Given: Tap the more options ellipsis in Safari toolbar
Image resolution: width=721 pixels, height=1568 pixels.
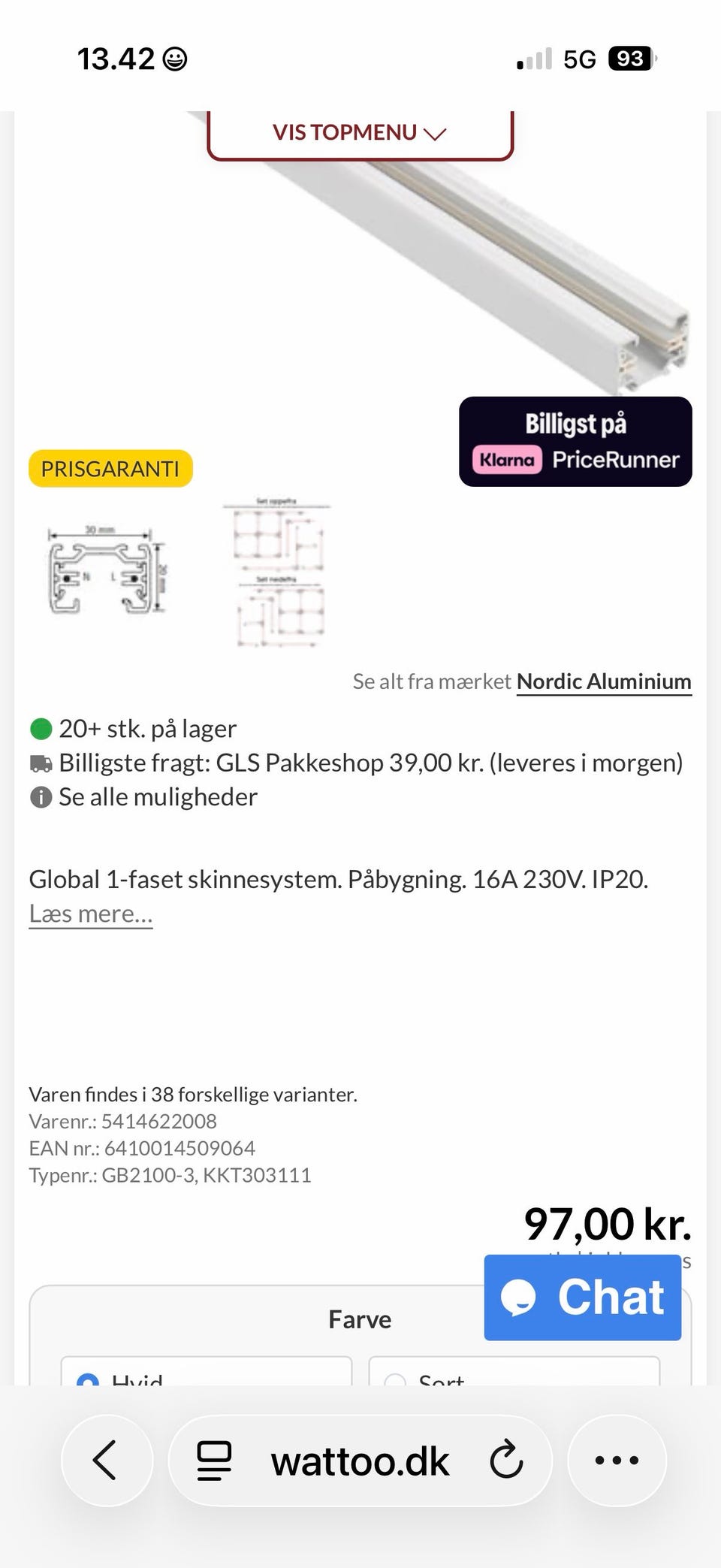Looking at the screenshot, I should point(616,1458).
